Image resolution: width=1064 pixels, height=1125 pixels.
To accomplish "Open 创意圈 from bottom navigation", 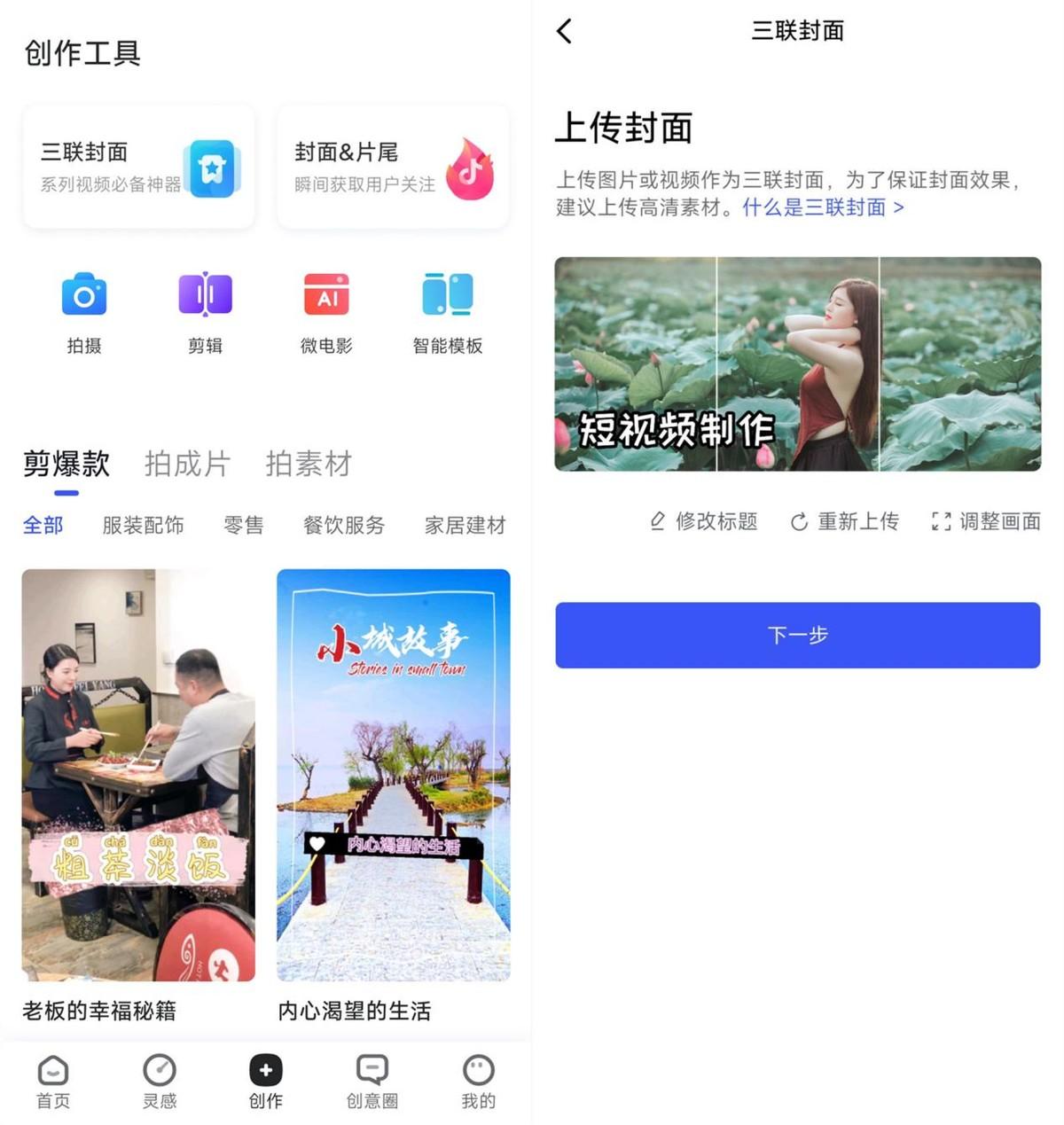I will (372, 1072).
